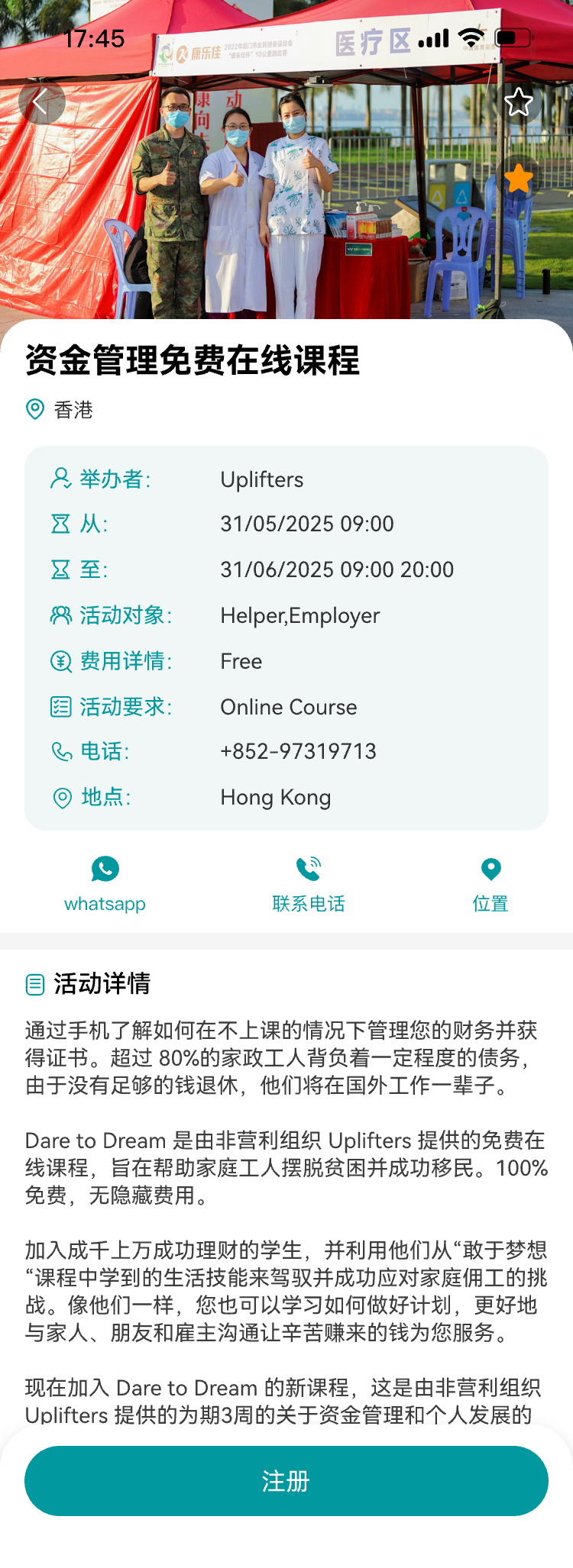Tap the WhatsApp contact icon
The width and height of the screenshot is (573, 1568).
click(x=105, y=869)
